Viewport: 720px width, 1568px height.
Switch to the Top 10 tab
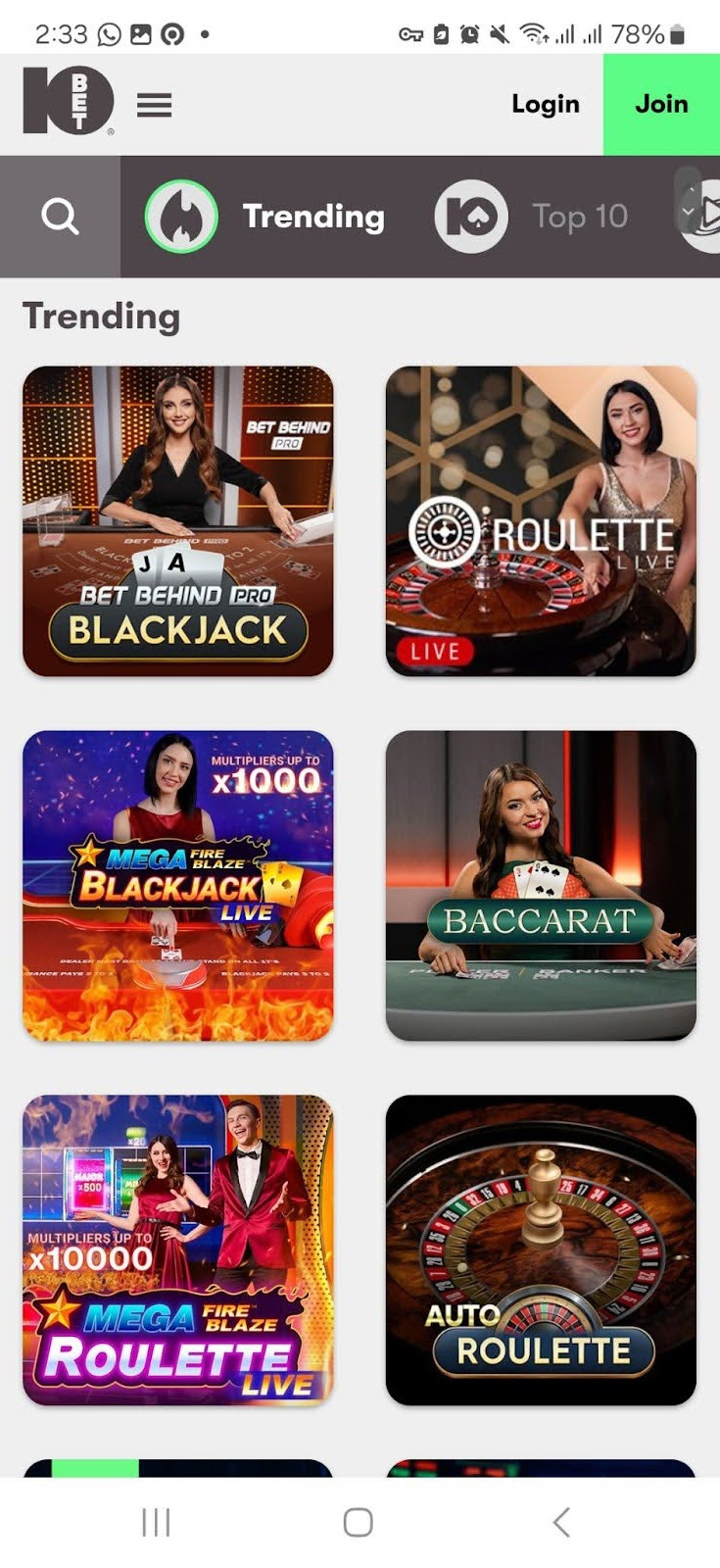tap(532, 217)
